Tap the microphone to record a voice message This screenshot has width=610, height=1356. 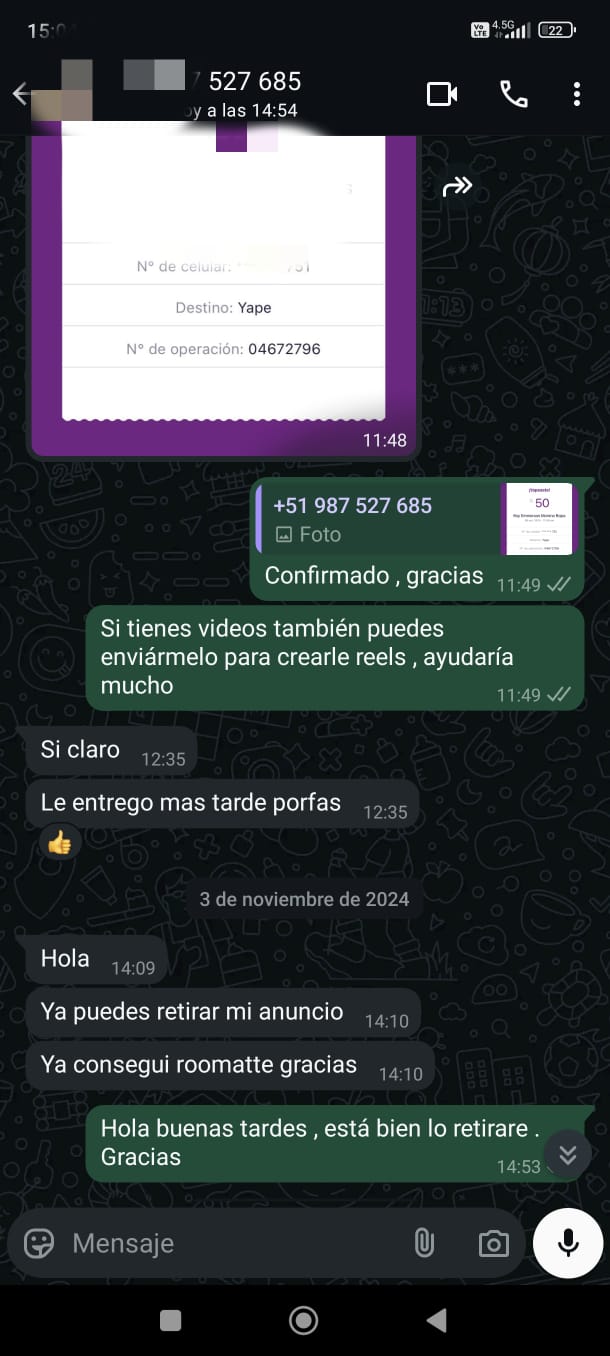[568, 1243]
